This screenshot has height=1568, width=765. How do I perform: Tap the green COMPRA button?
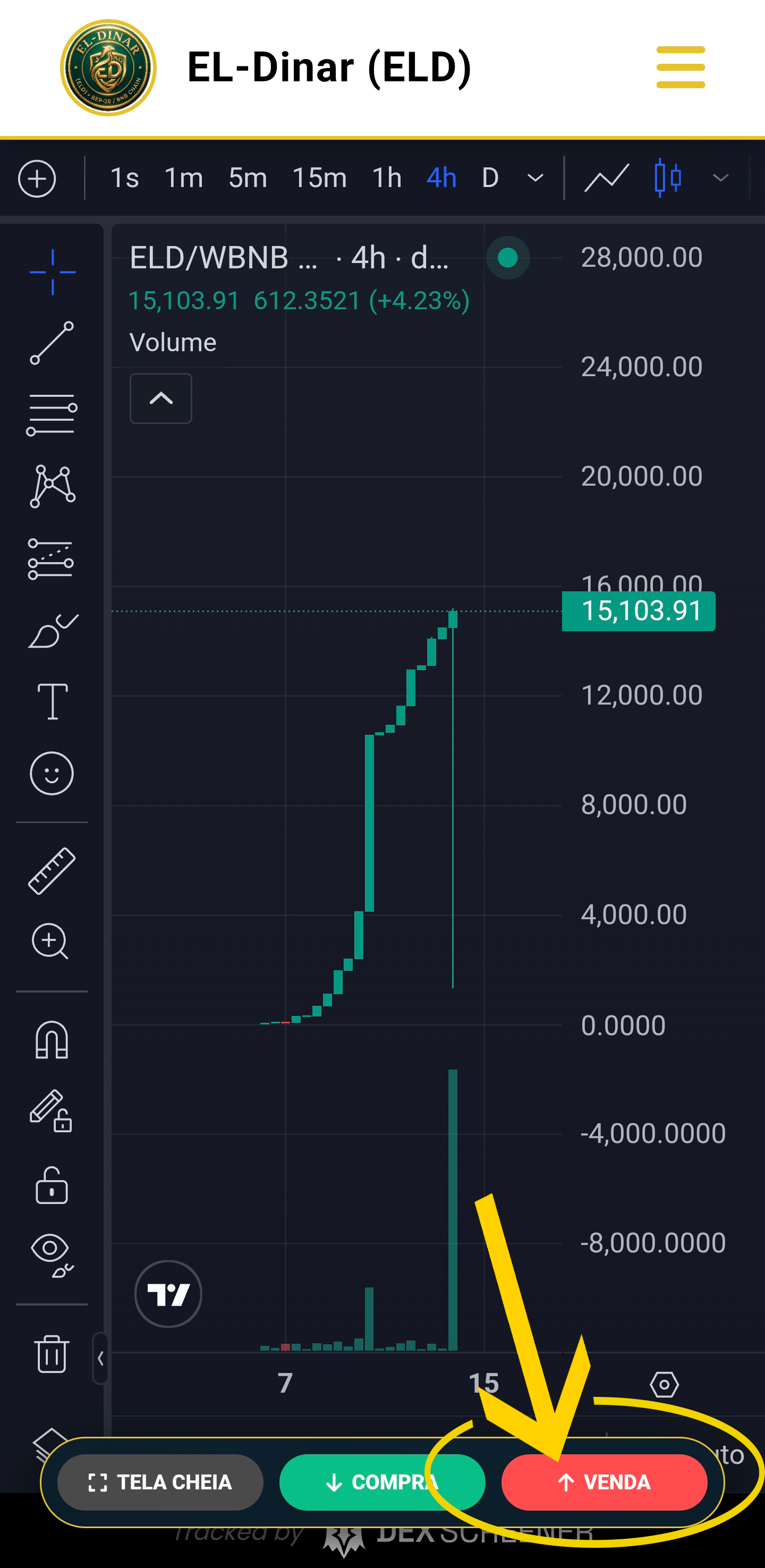(x=381, y=1482)
